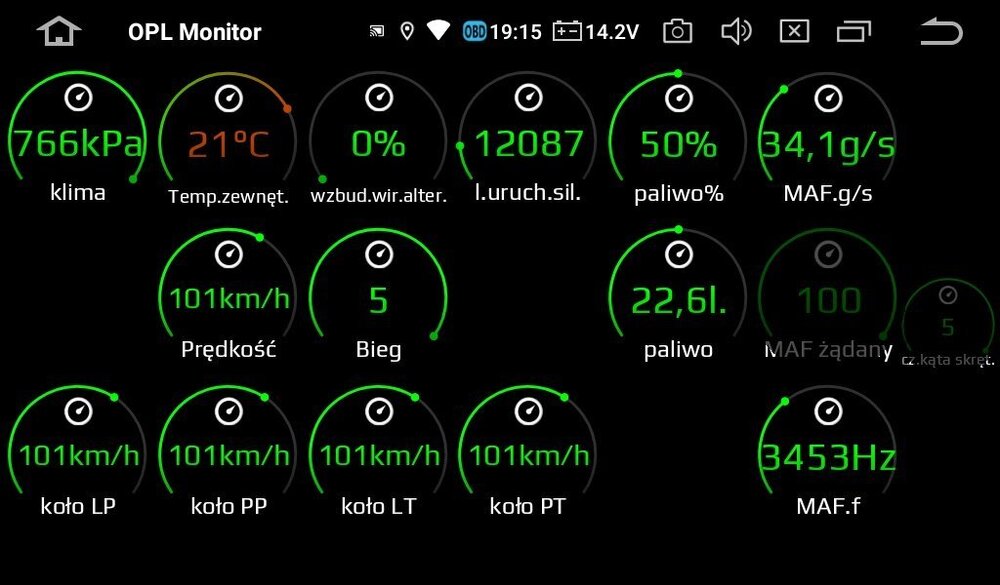Select the Temp.zewnęt. gauge

(x=228, y=143)
